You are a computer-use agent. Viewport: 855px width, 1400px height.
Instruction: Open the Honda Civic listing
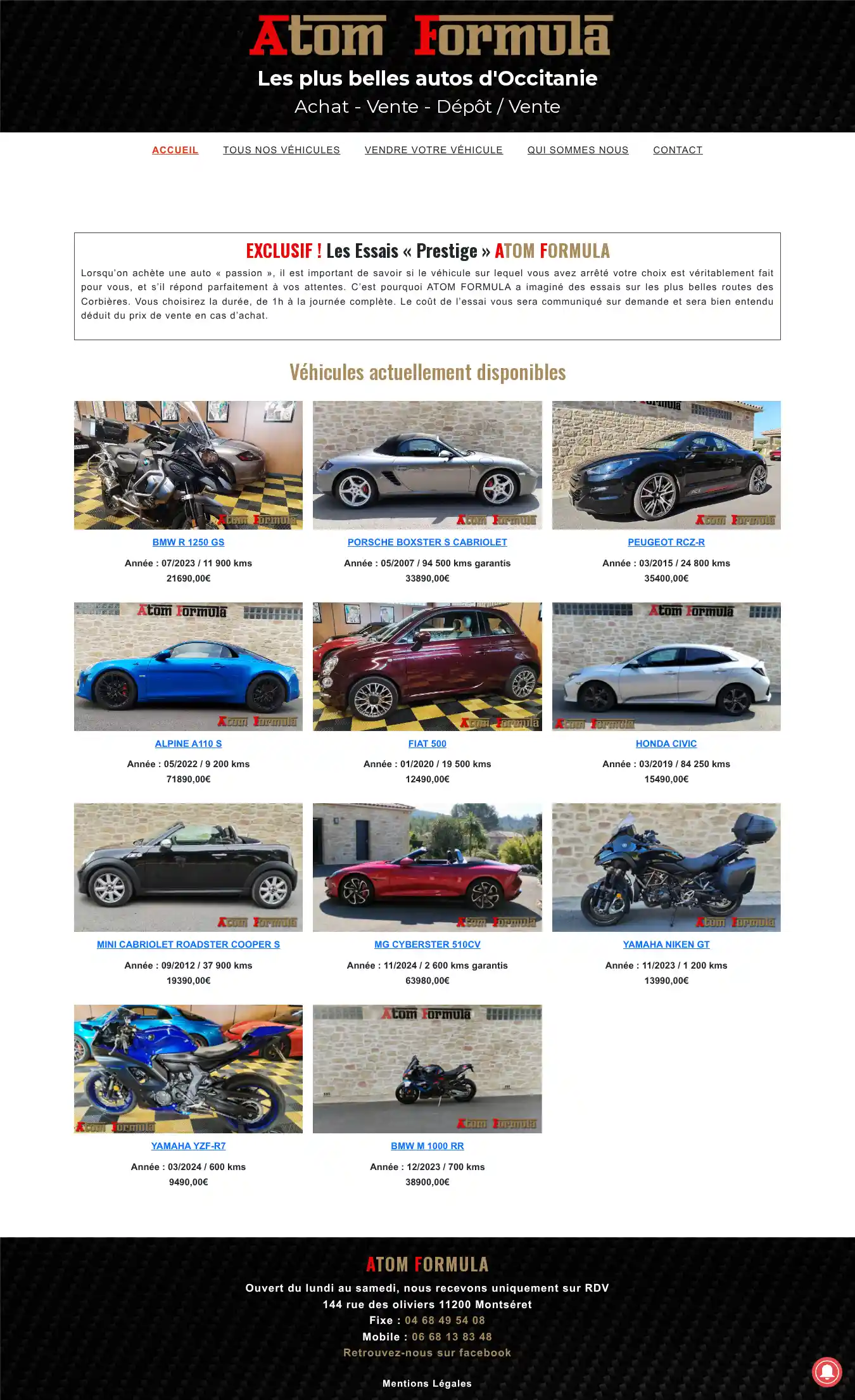[x=666, y=744]
